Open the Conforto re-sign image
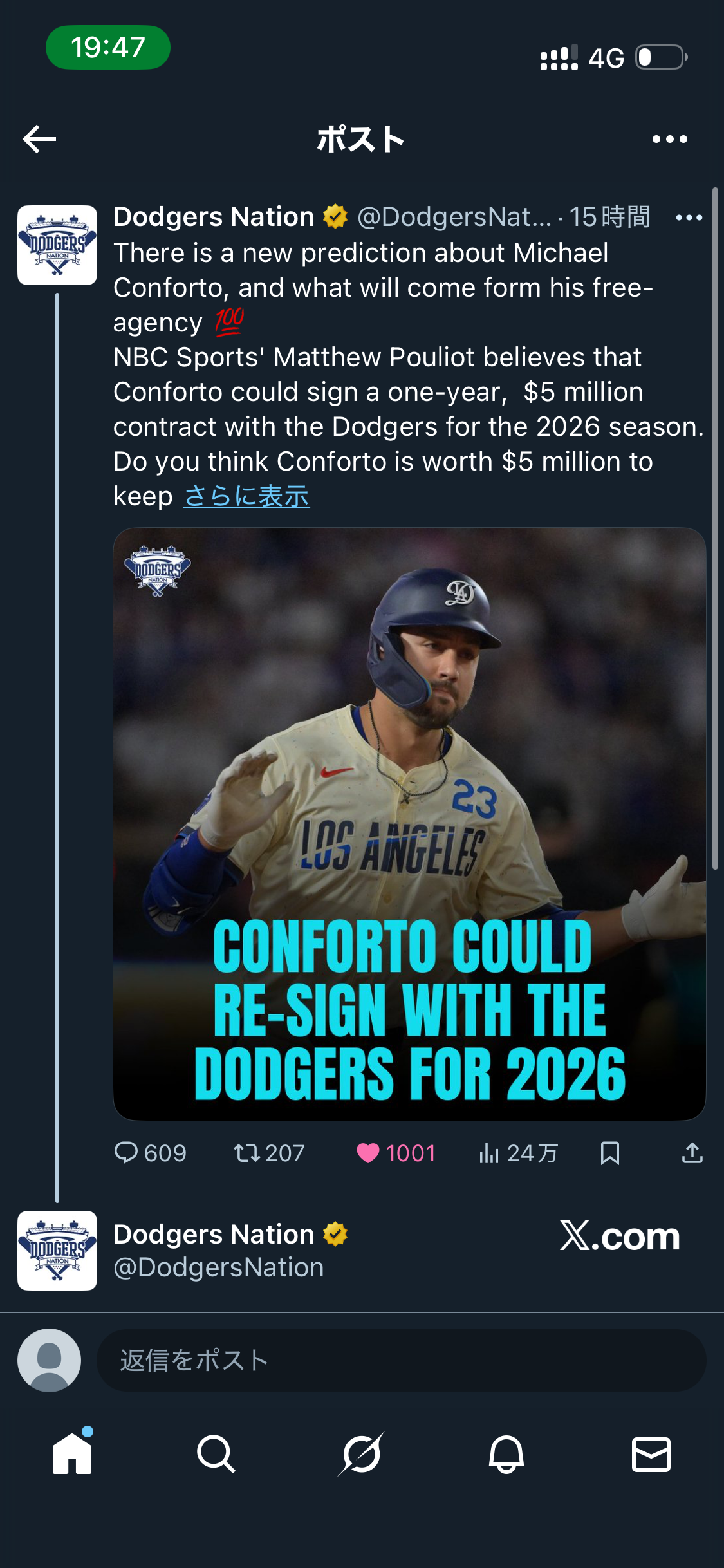 [x=409, y=824]
